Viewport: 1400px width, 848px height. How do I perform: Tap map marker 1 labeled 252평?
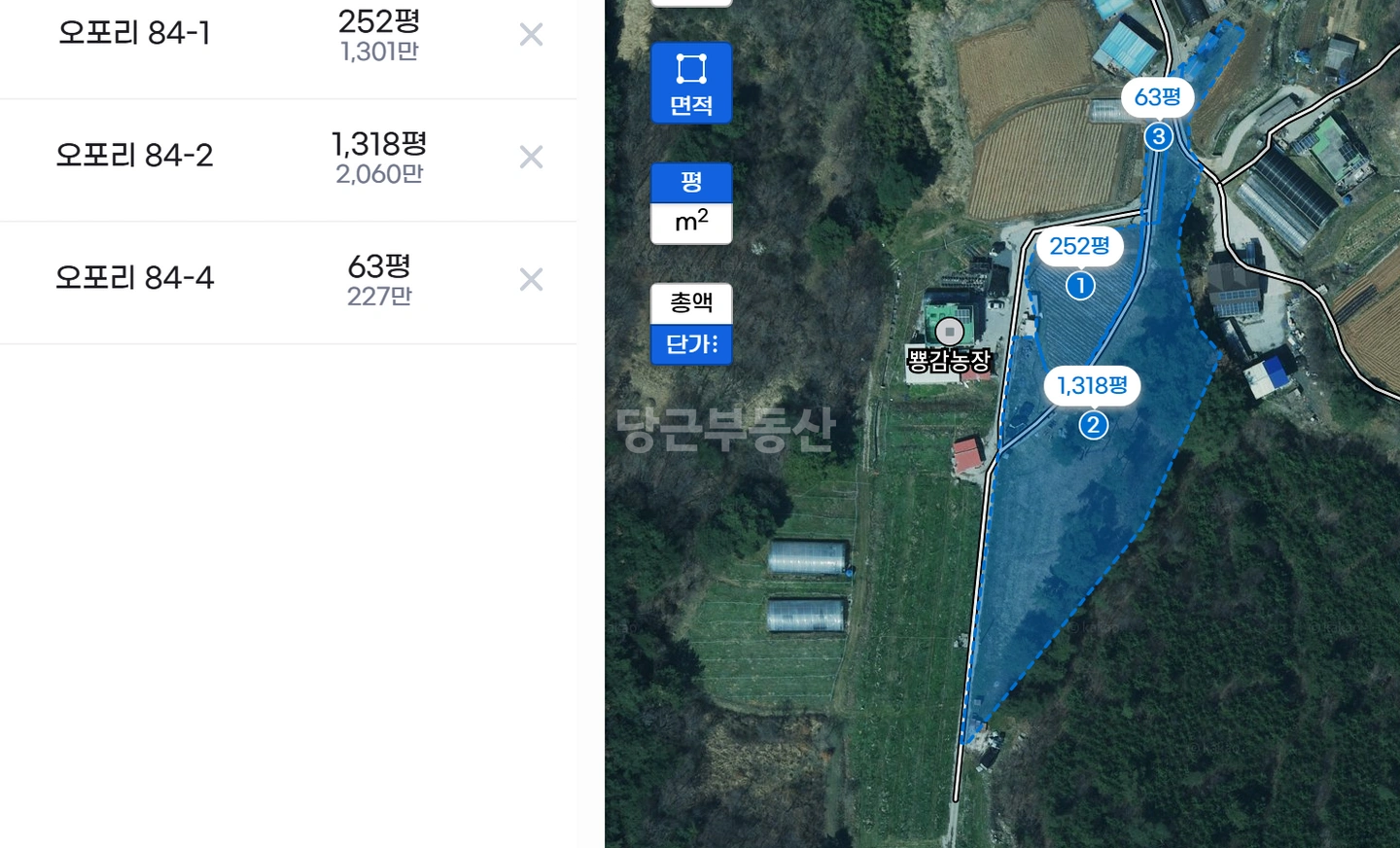(1080, 285)
